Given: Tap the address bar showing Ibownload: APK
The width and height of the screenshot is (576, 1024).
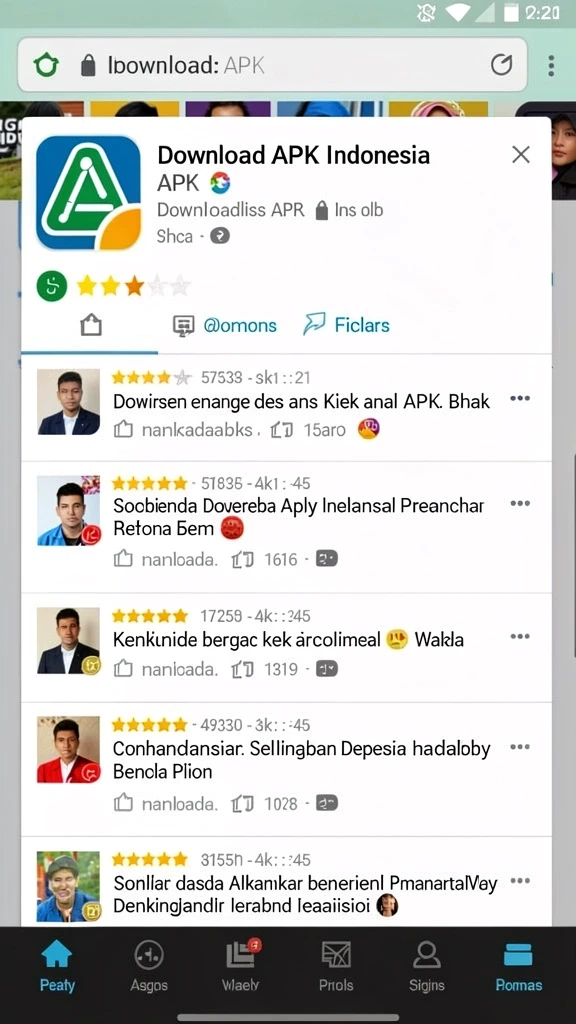Looking at the screenshot, I should click(272, 65).
